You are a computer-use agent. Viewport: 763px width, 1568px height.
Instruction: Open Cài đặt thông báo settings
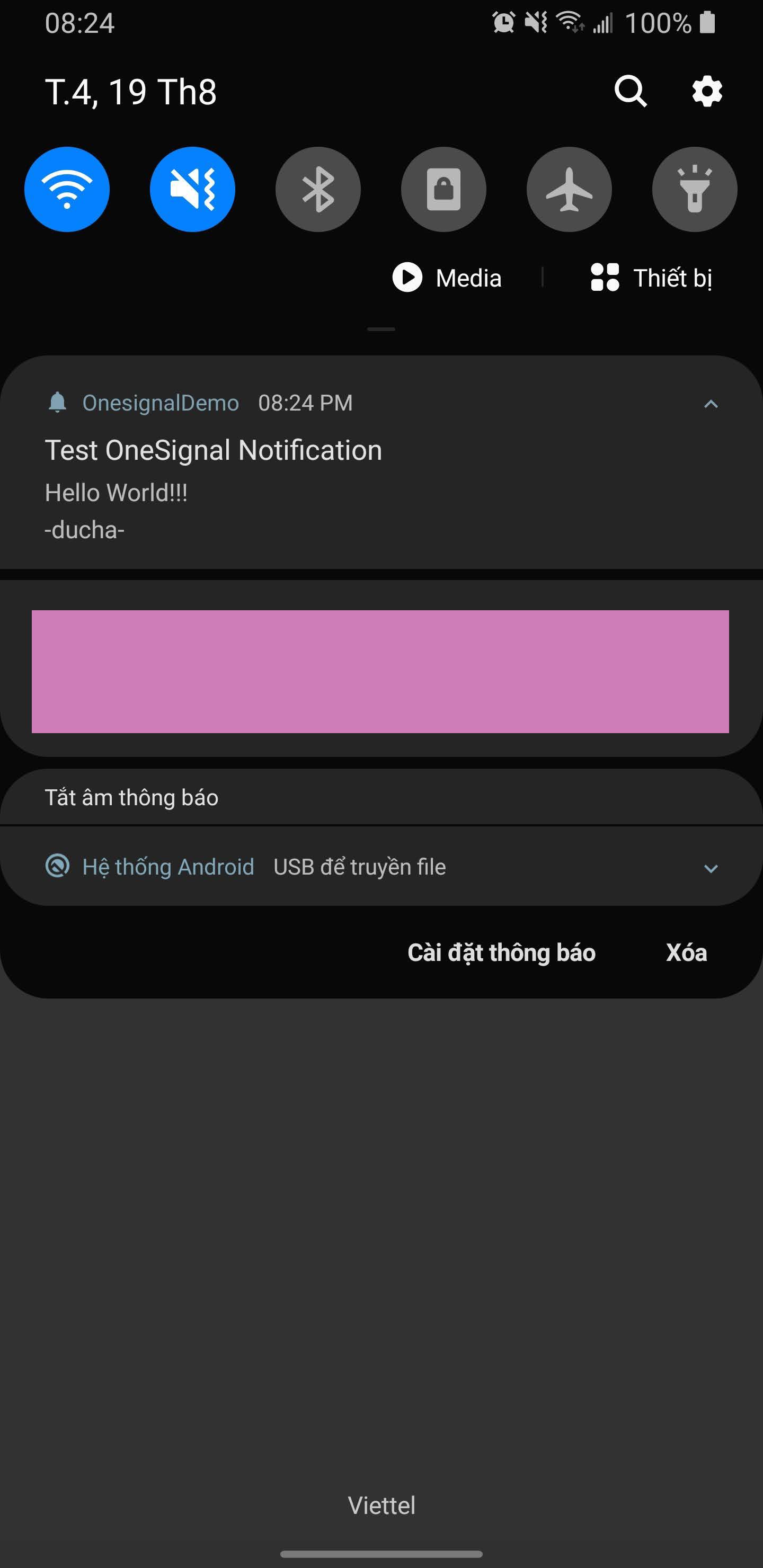tap(501, 952)
